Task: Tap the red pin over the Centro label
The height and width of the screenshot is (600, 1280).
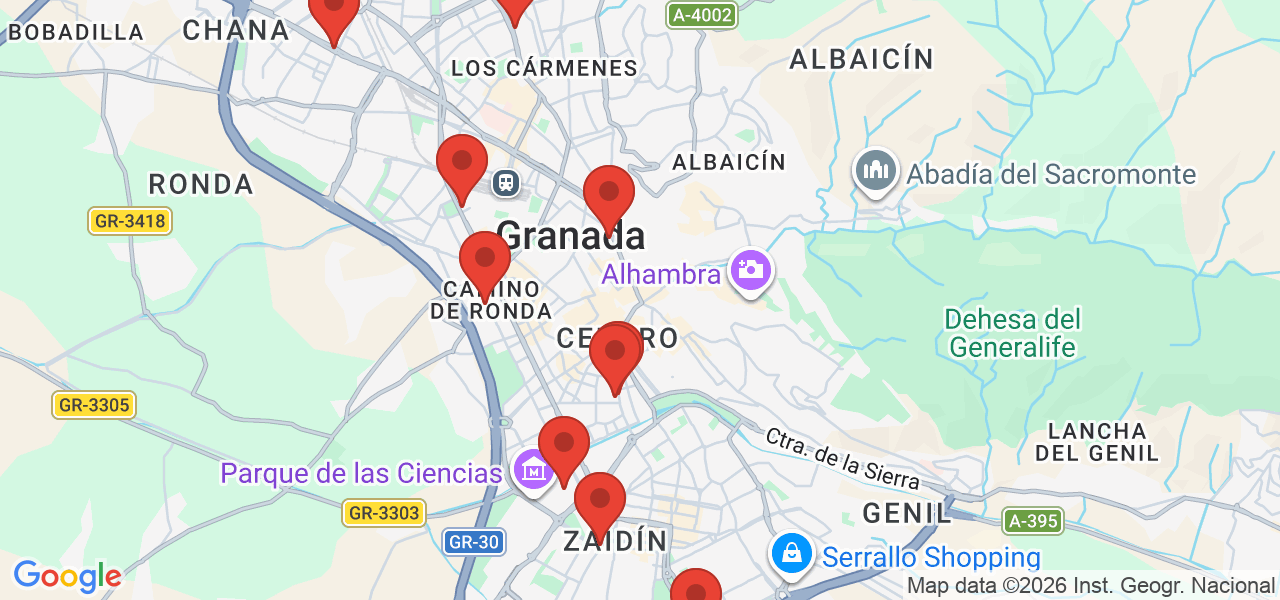Action: 614,352
